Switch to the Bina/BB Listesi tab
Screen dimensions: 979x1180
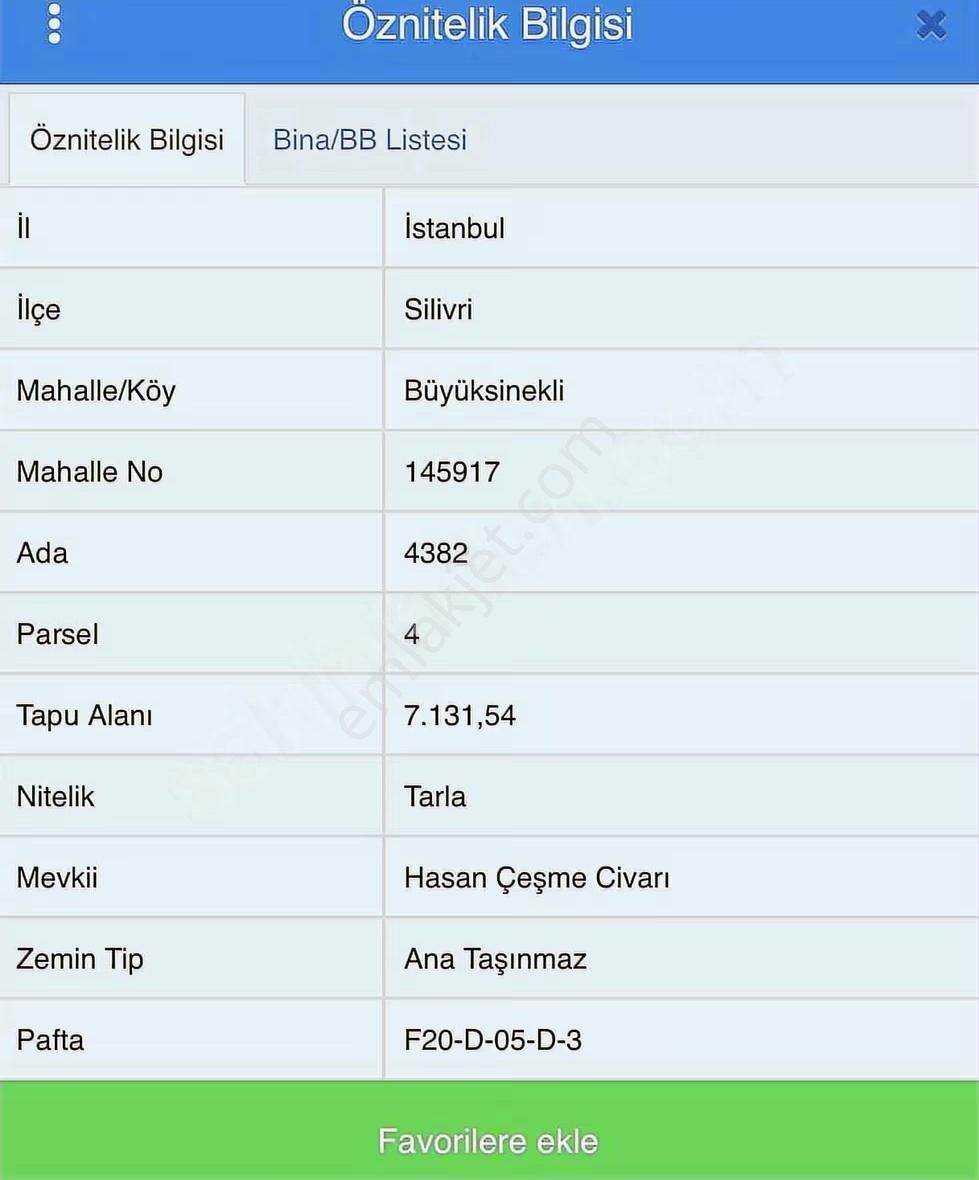[368, 140]
